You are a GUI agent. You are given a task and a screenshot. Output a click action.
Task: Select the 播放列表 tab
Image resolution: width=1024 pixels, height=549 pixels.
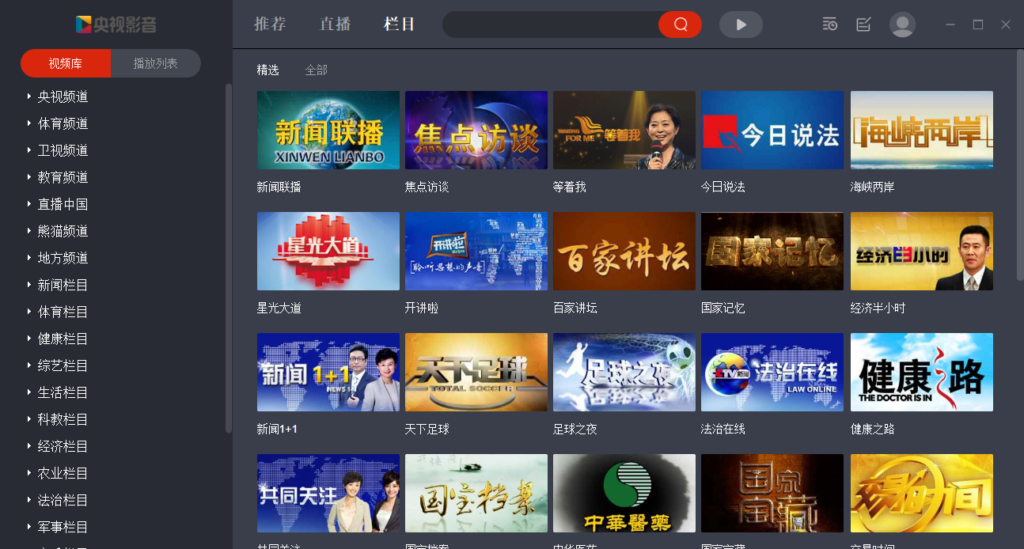pos(156,64)
